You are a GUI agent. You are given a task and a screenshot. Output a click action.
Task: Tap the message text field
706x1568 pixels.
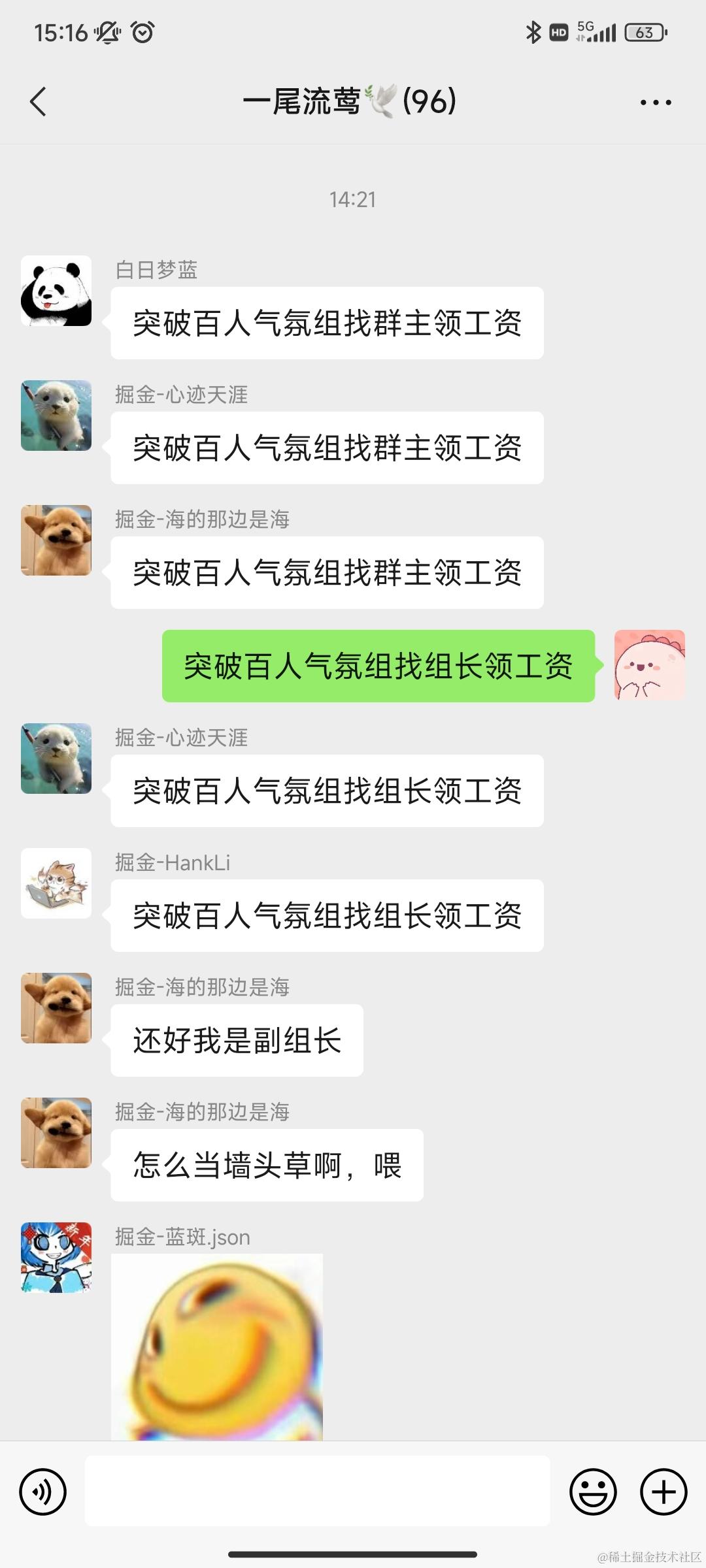click(x=318, y=1491)
